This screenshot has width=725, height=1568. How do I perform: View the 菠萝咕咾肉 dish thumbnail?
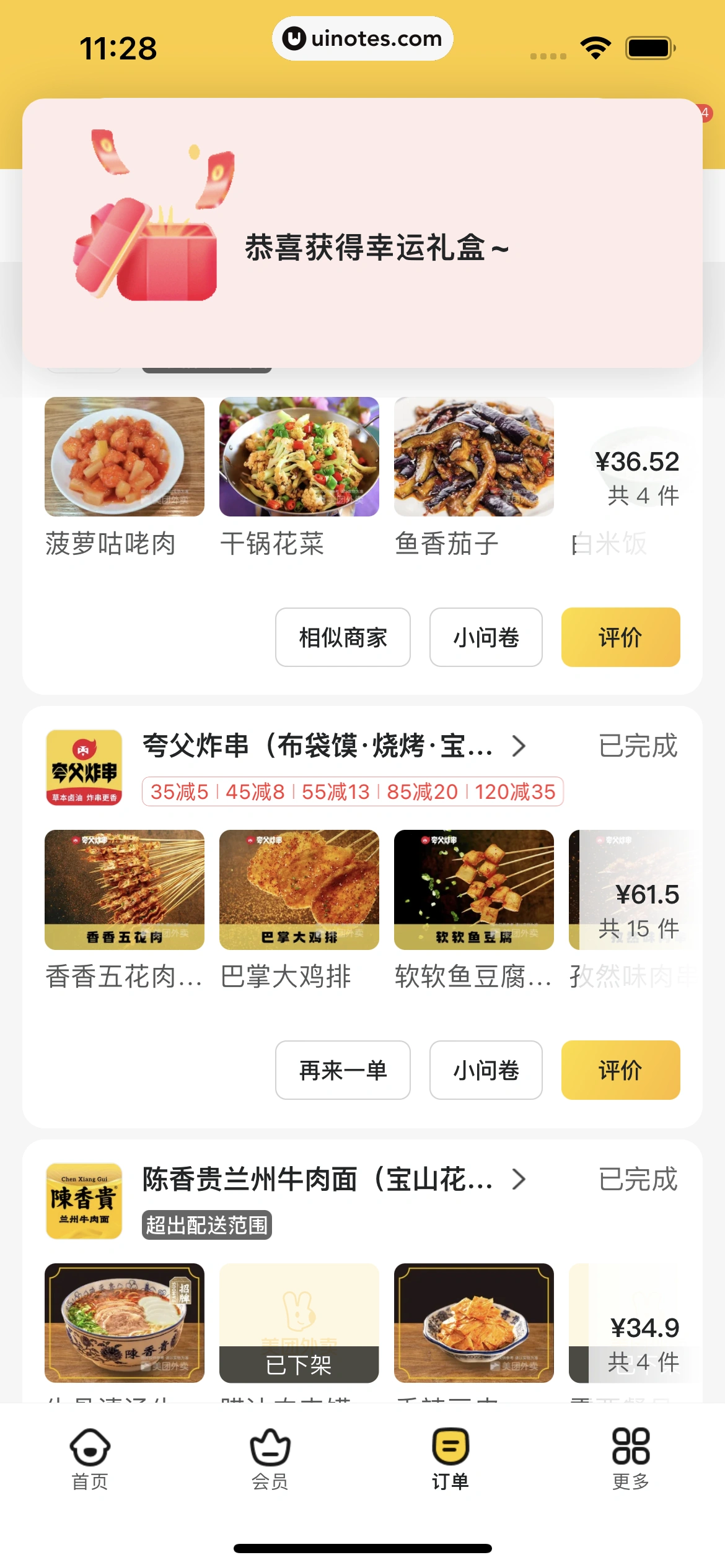pyautogui.click(x=125, y=456)
